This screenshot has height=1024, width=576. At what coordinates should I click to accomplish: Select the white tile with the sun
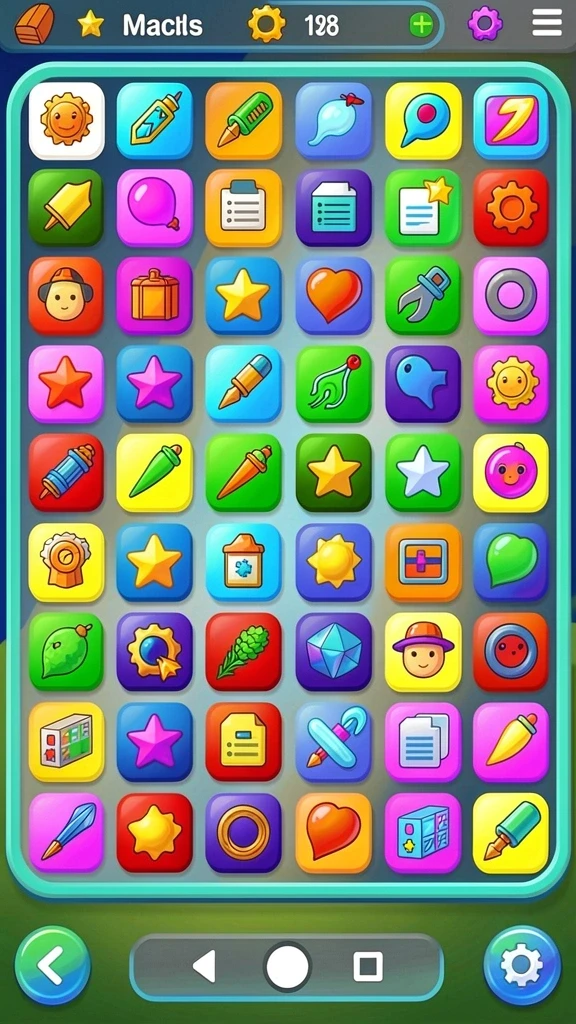pyautogui.click(x=67, y=121)
